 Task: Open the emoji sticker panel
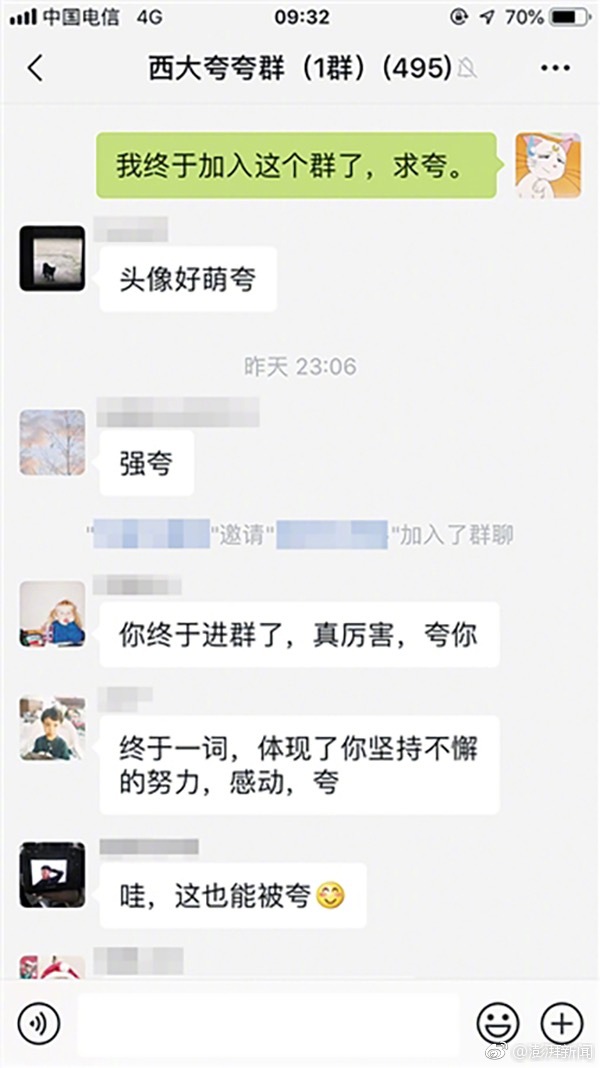coord(497,1022)
